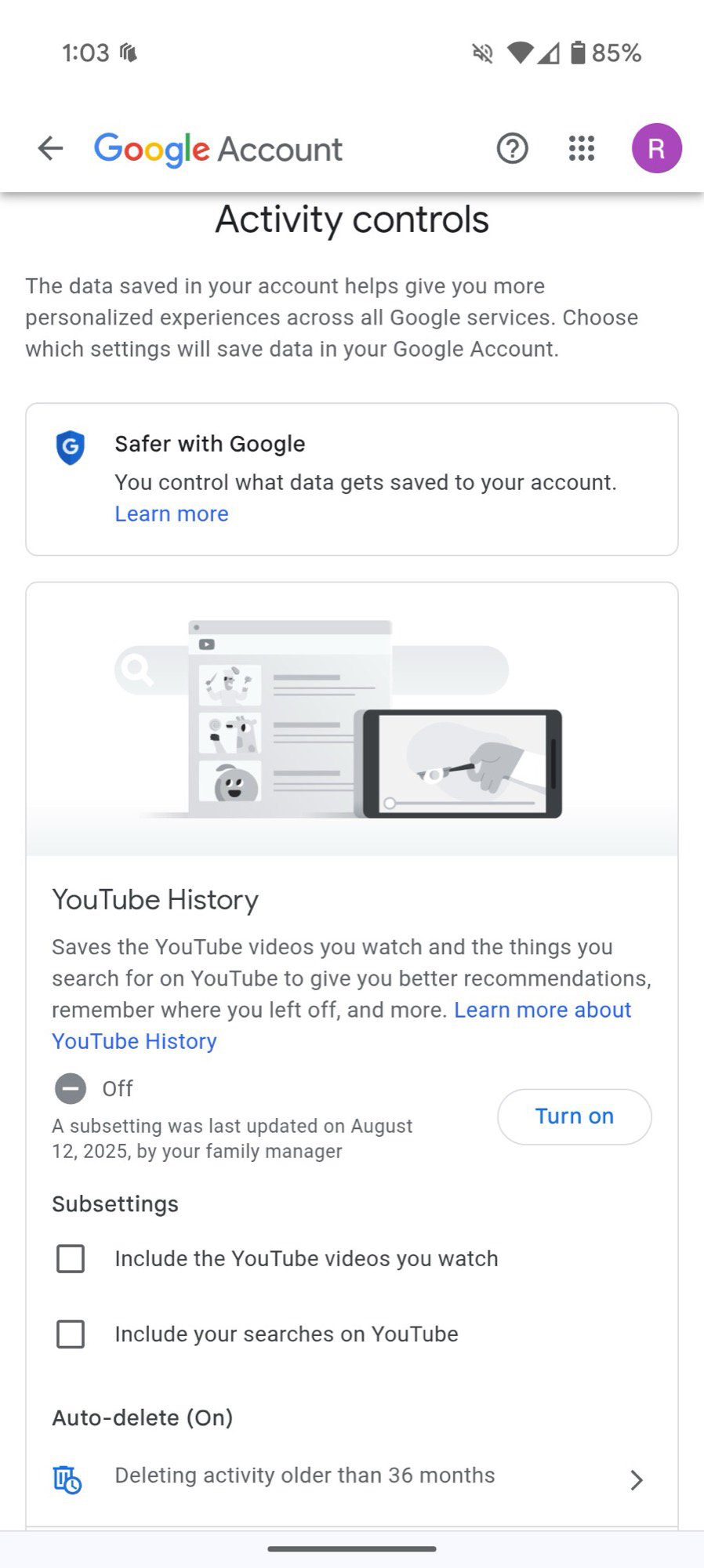Toggle YouTube History on
This screenshot has height=1568, width=704.
click(x=574, y=1116)
